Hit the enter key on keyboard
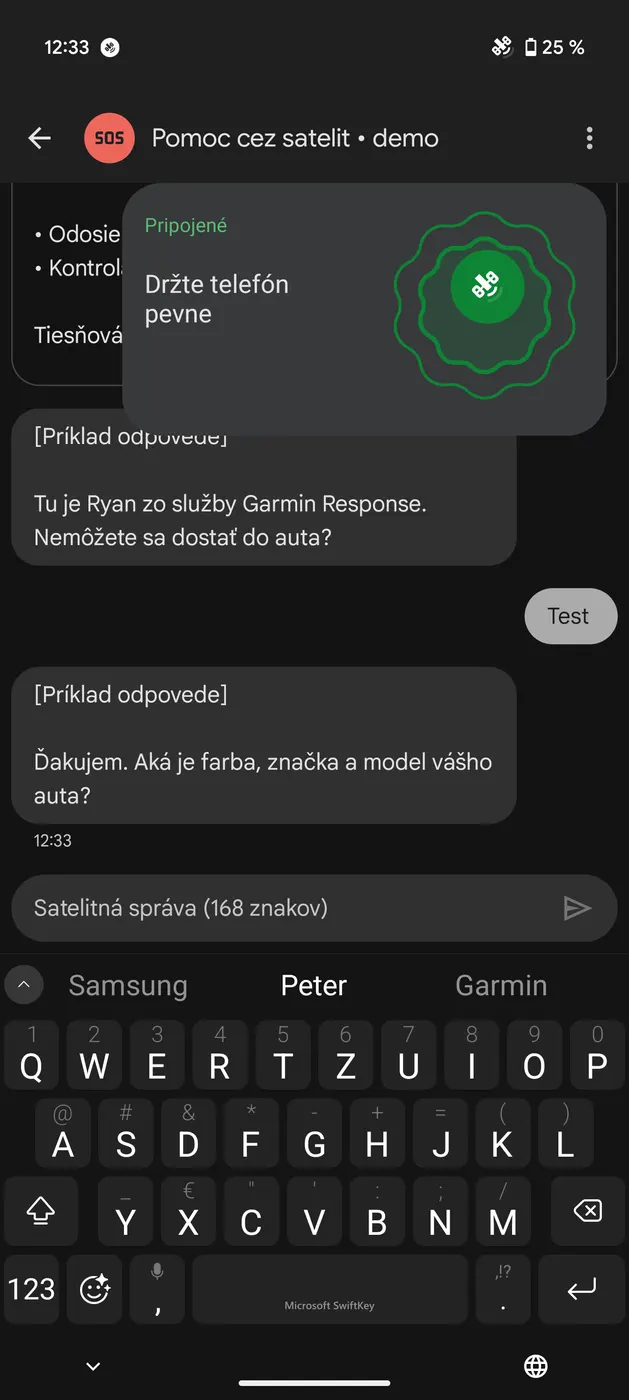Viewport: 629px width, 1400px height. (x=581, y=1289)
